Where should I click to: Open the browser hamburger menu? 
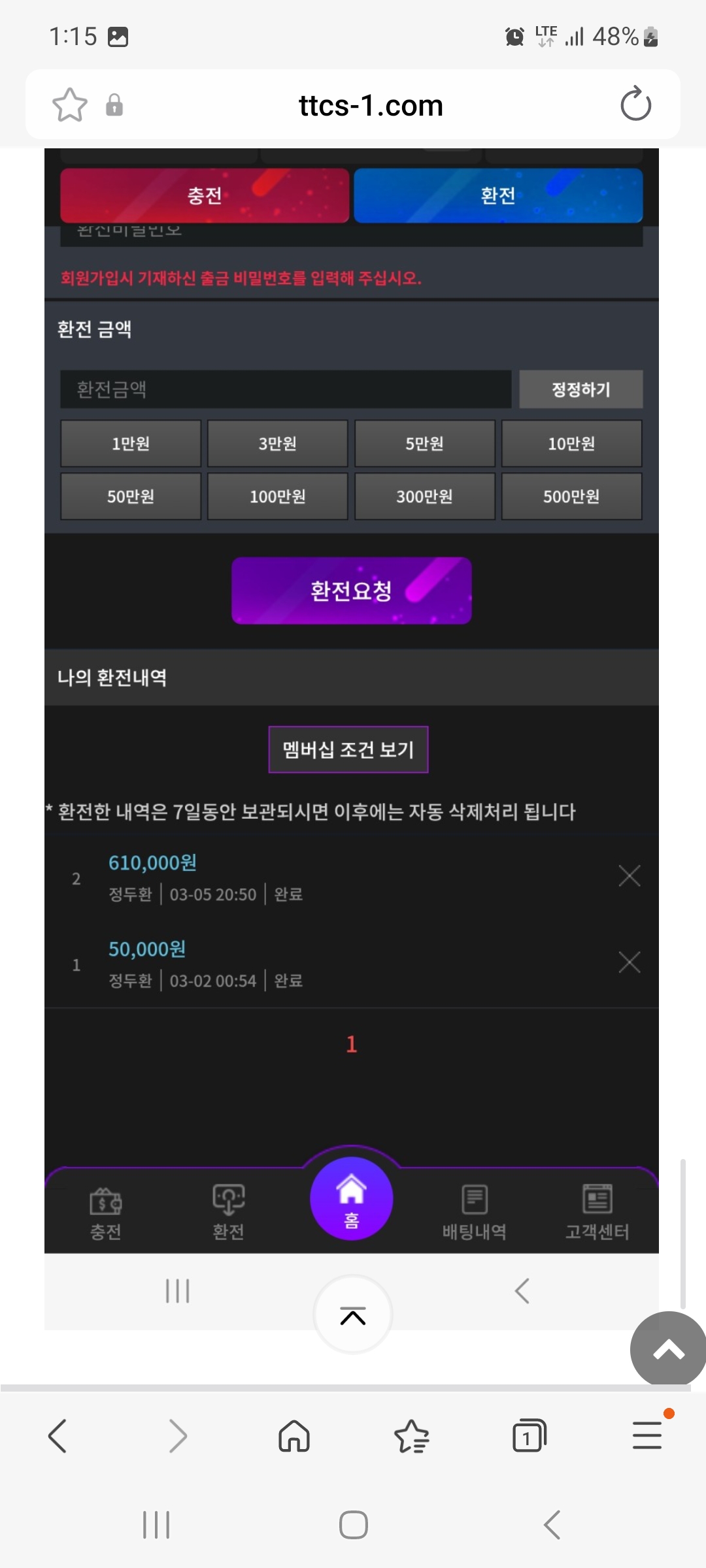coord(647,1435)
